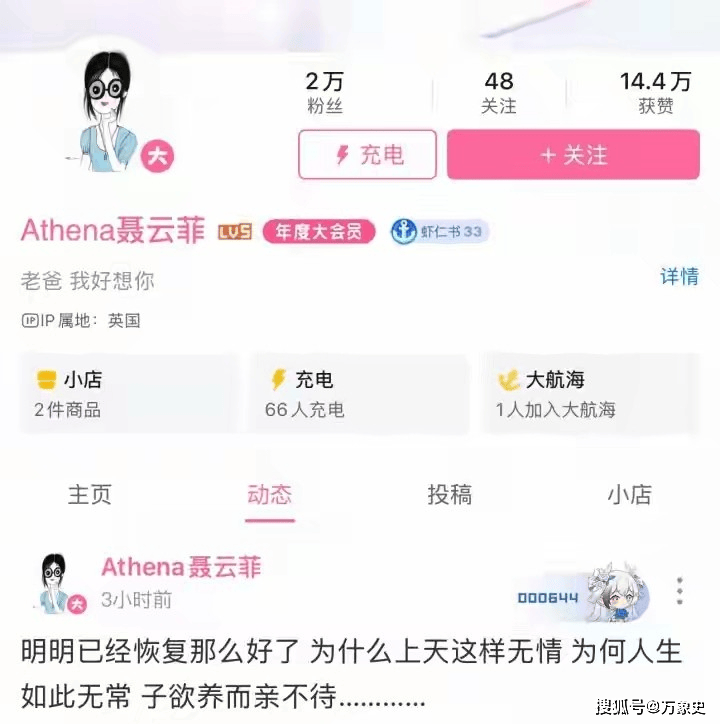Switch to the 主页 tab
Viewport: 720px width, 724px height.
point(89,494)
